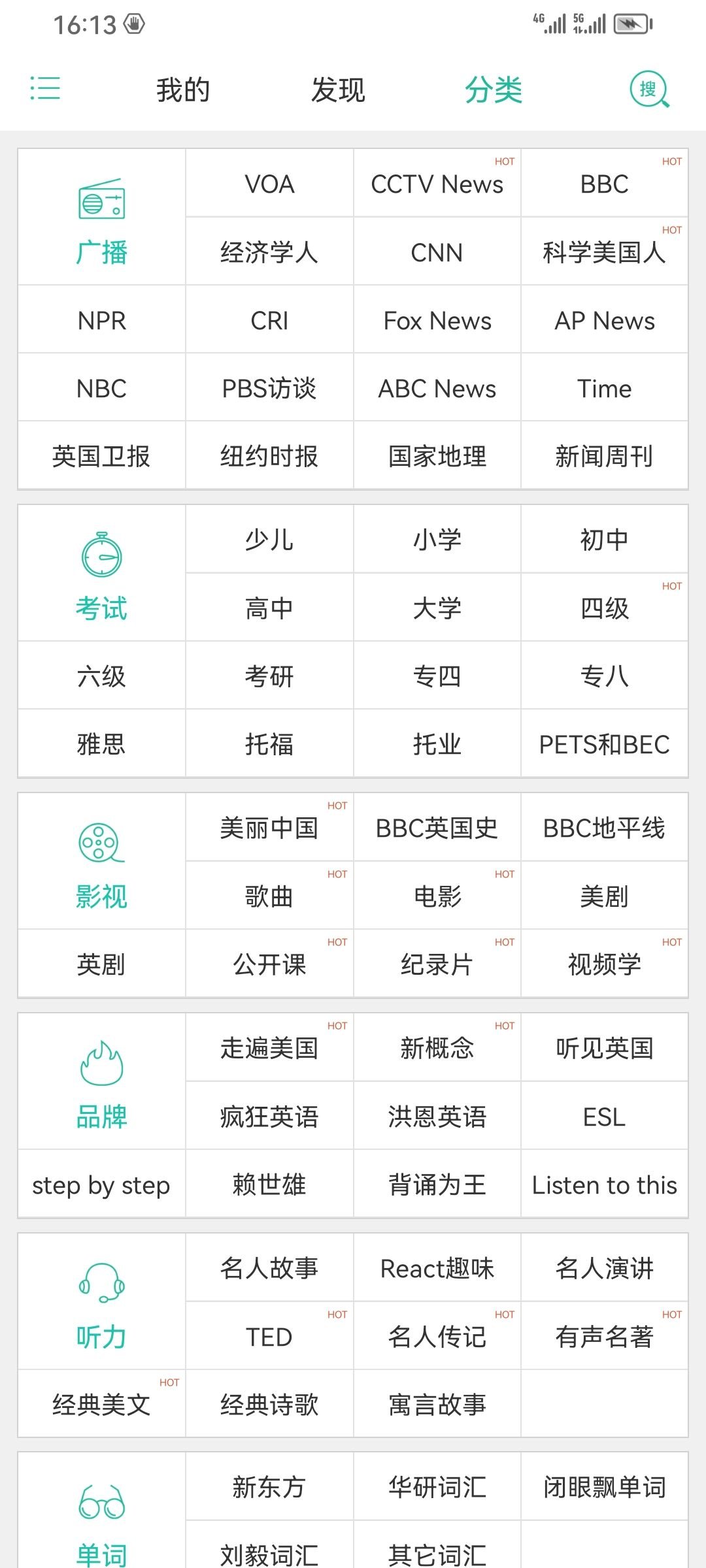Choose Listen to this

(605, 1184)
